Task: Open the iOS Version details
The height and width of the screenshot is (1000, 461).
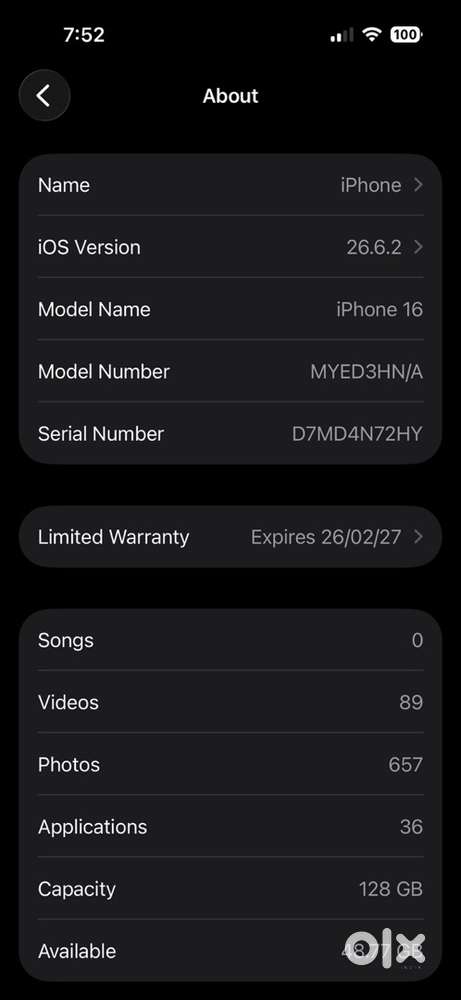Action: tap(230, 247)
